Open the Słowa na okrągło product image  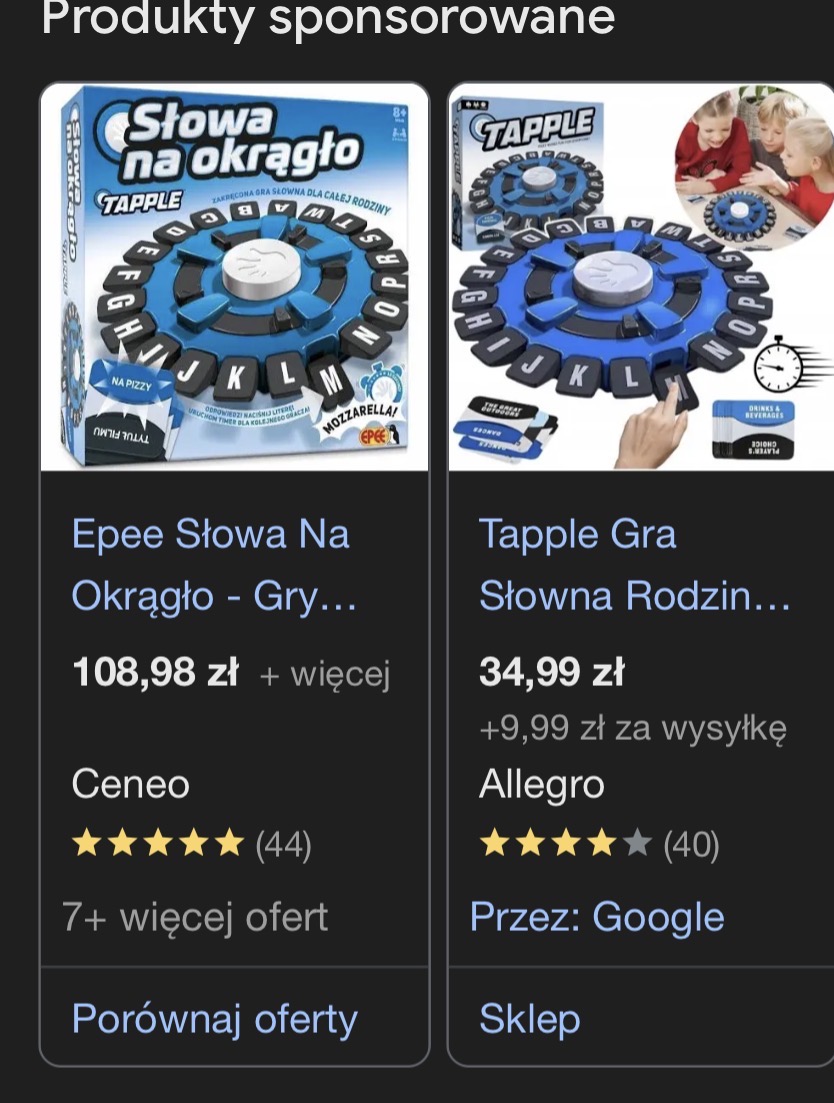[x=235, y=278]
